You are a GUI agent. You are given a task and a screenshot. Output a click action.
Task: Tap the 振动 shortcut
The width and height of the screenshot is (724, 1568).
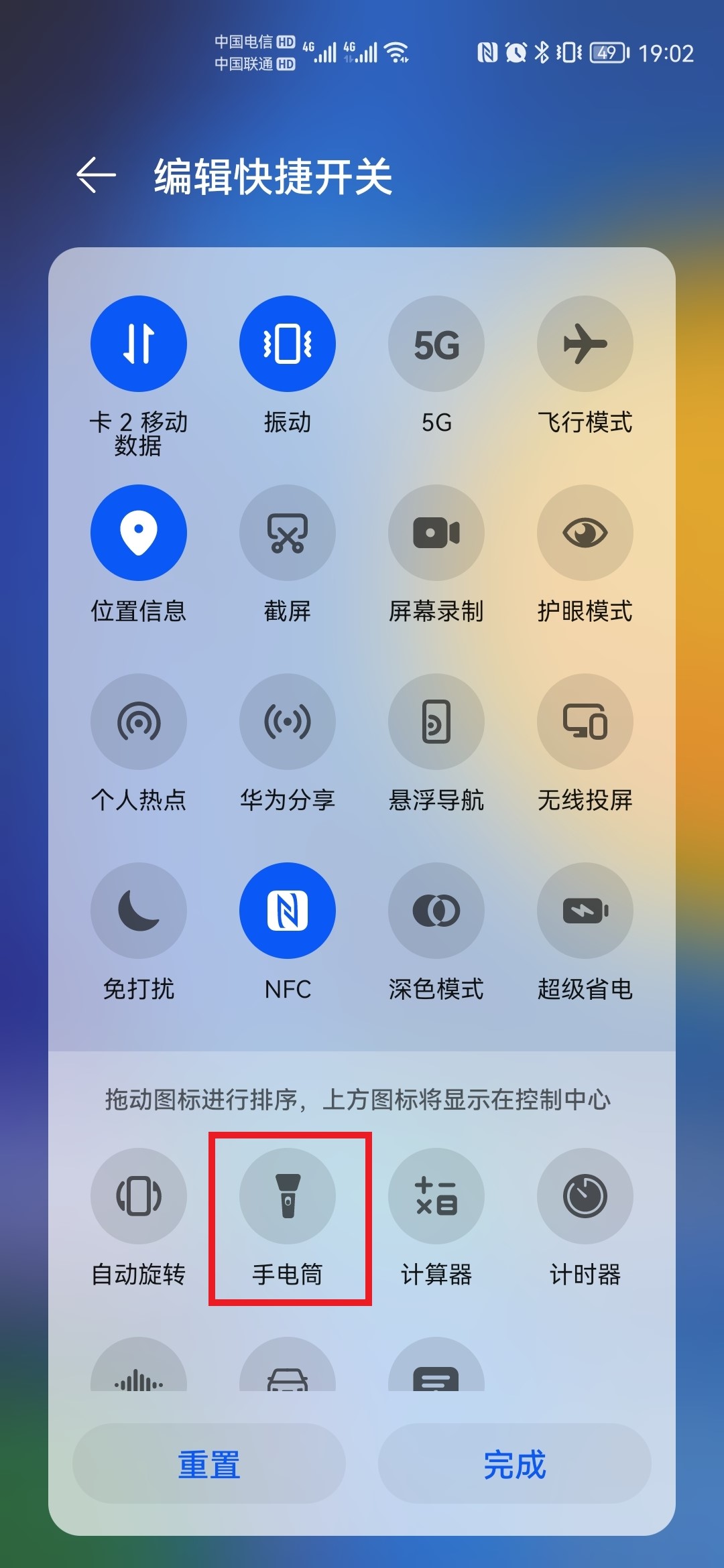click(x=288, y=344)
